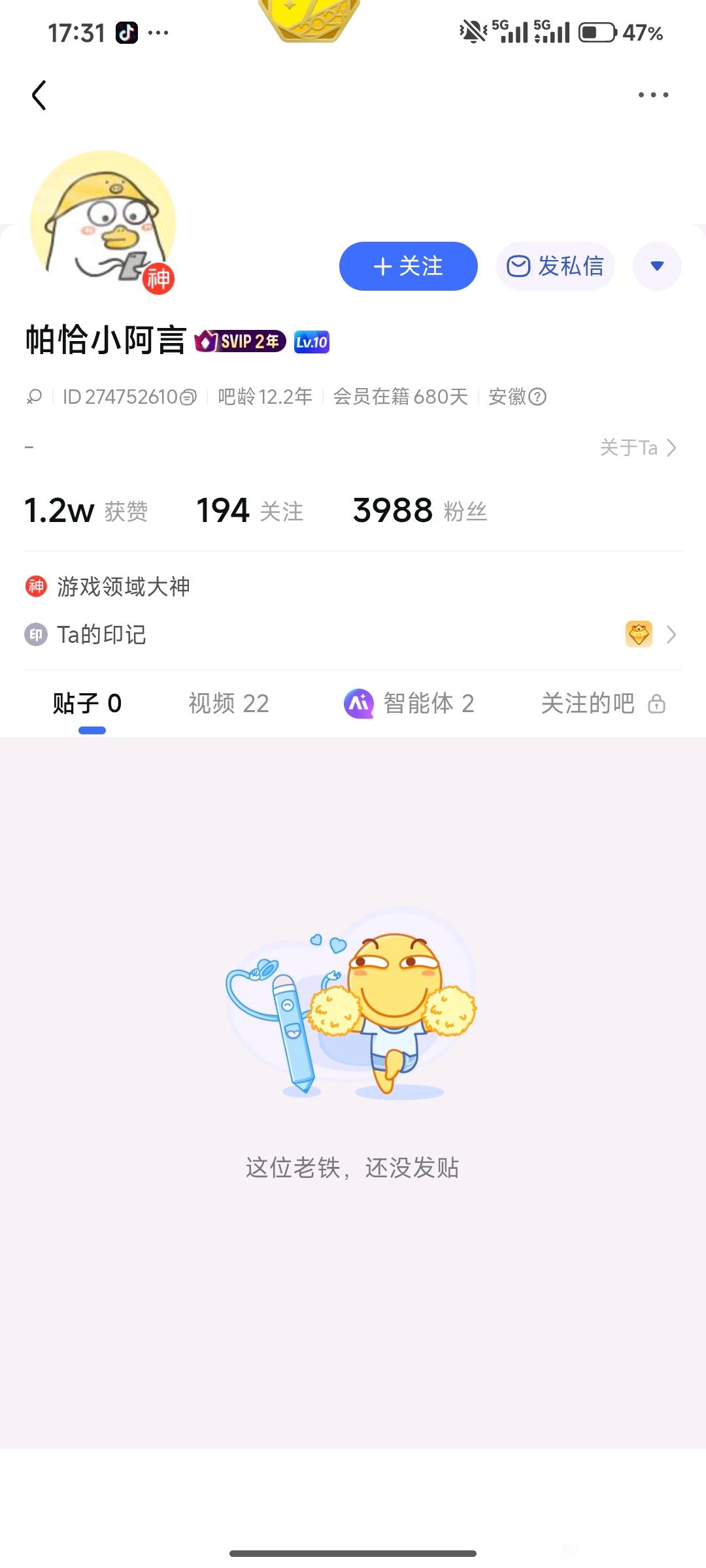
Task: Send a private message via 发私信
Action: click(x=555, y=266)
